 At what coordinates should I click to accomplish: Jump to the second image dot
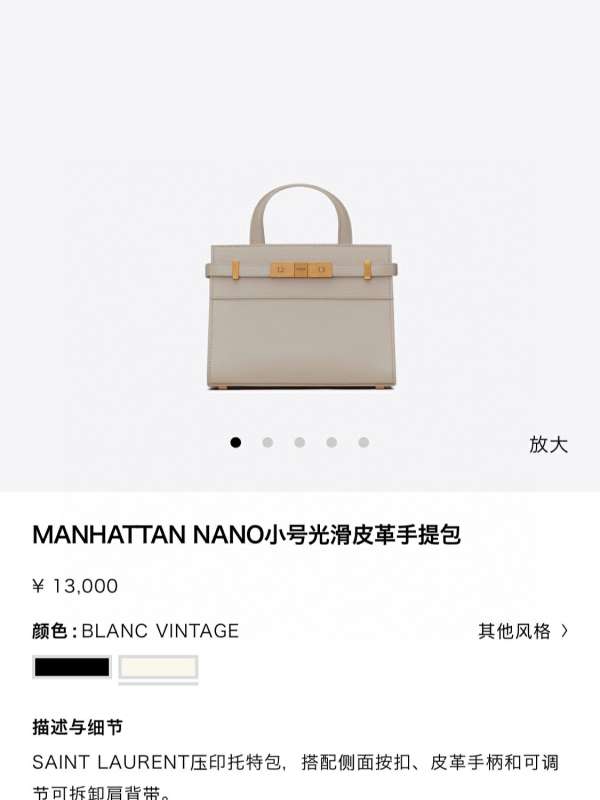click(x=267, y=442)
